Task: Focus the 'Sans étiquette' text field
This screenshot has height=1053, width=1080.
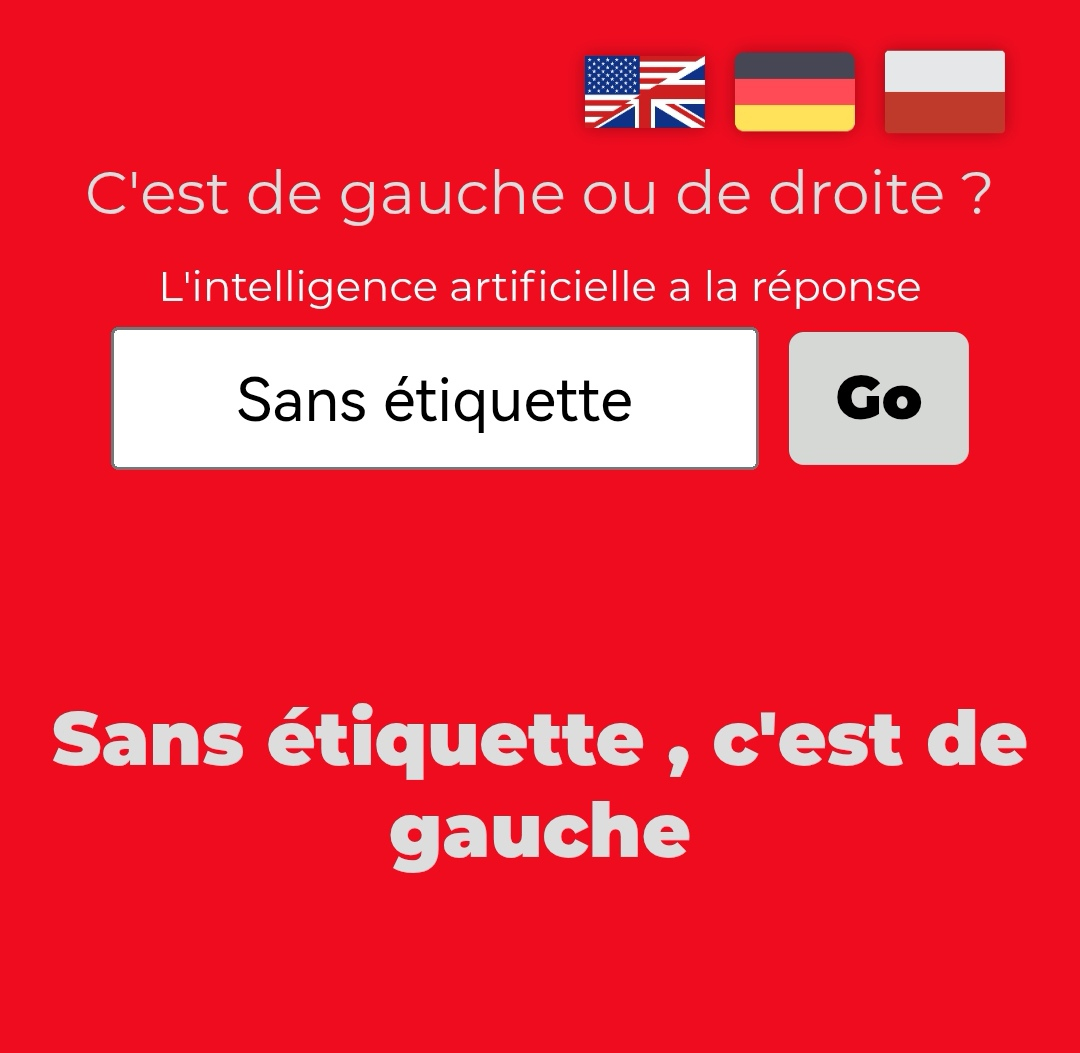Action: click(x=435, y=399)
